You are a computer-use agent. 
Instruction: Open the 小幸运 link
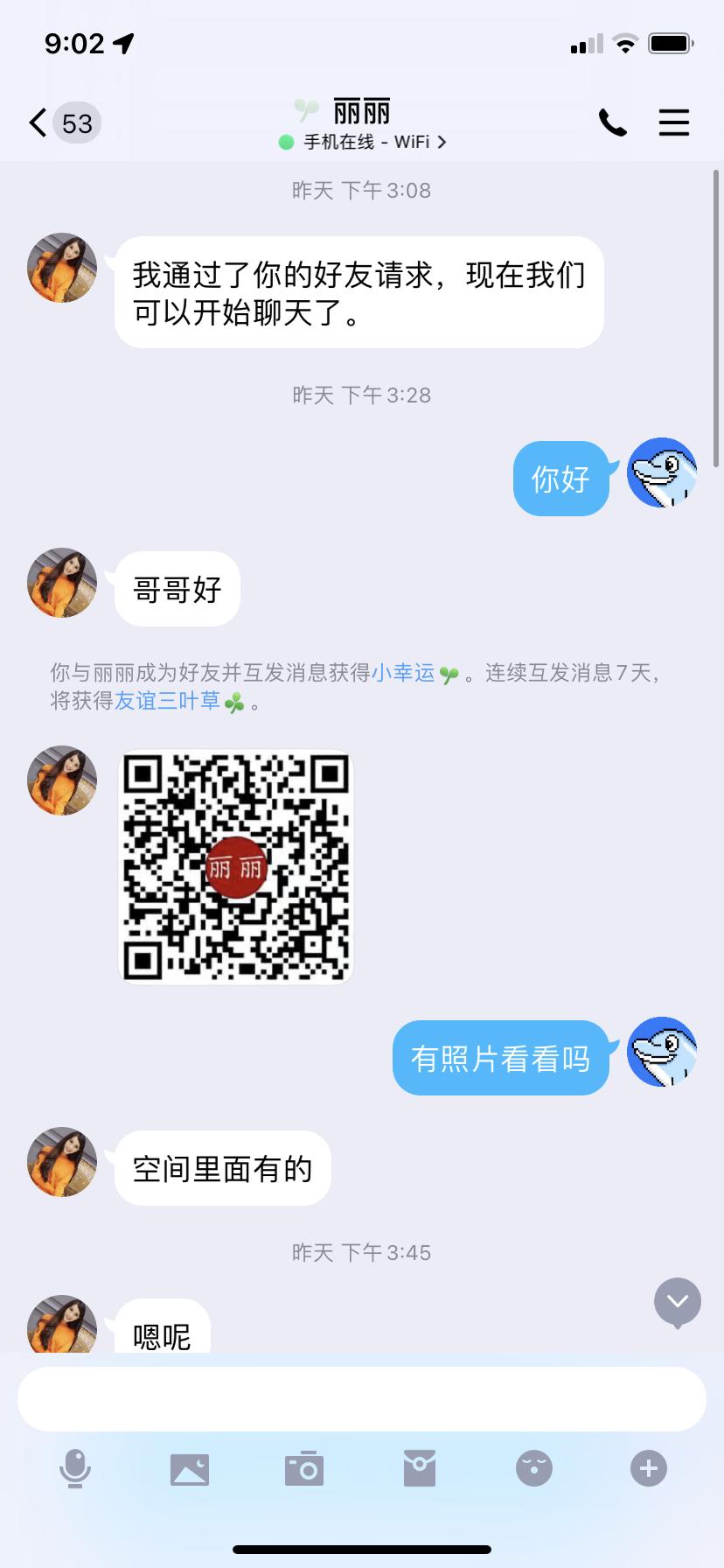tap(403, 673)
